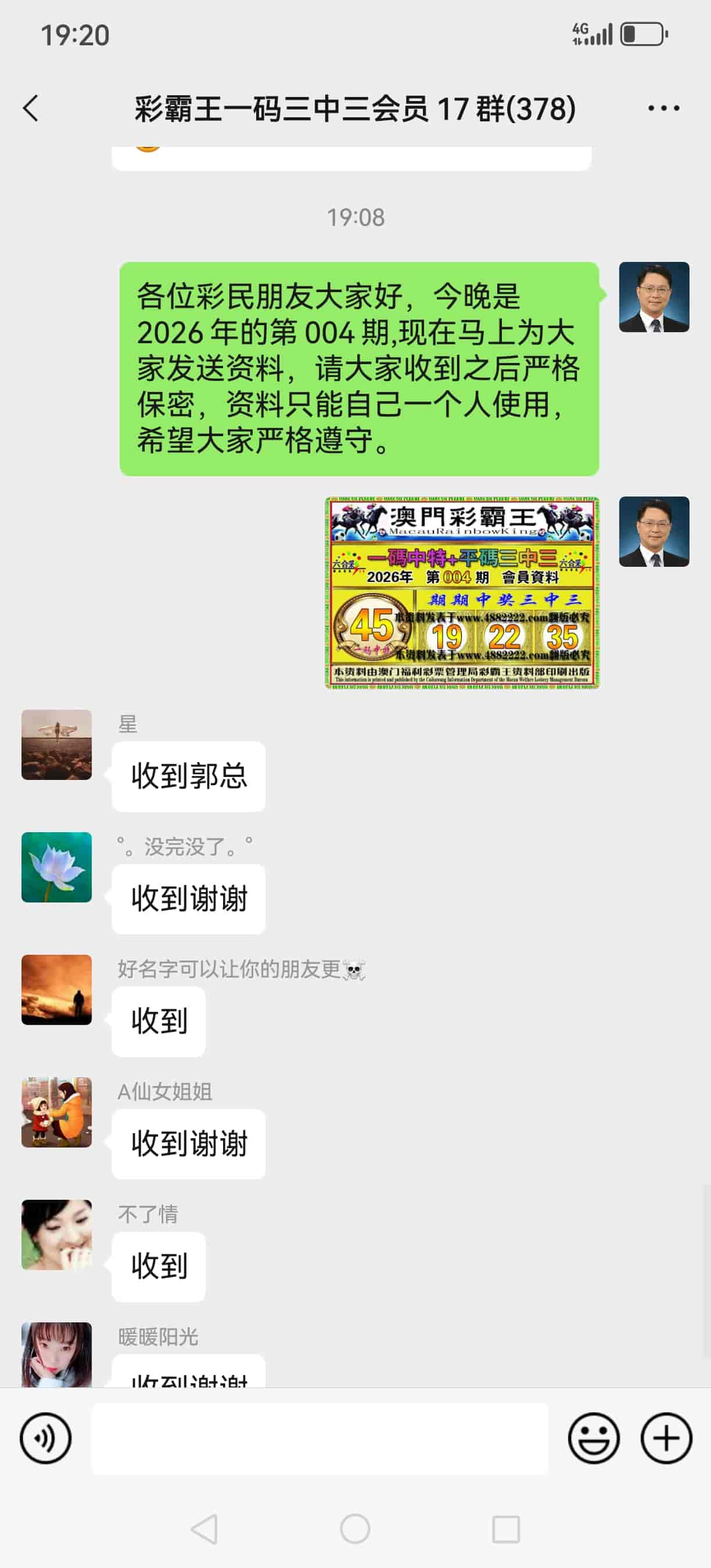Tap the system home button
Image resolution: width=711 pixels, height=1568 pixels.
tap(355, 1529)
